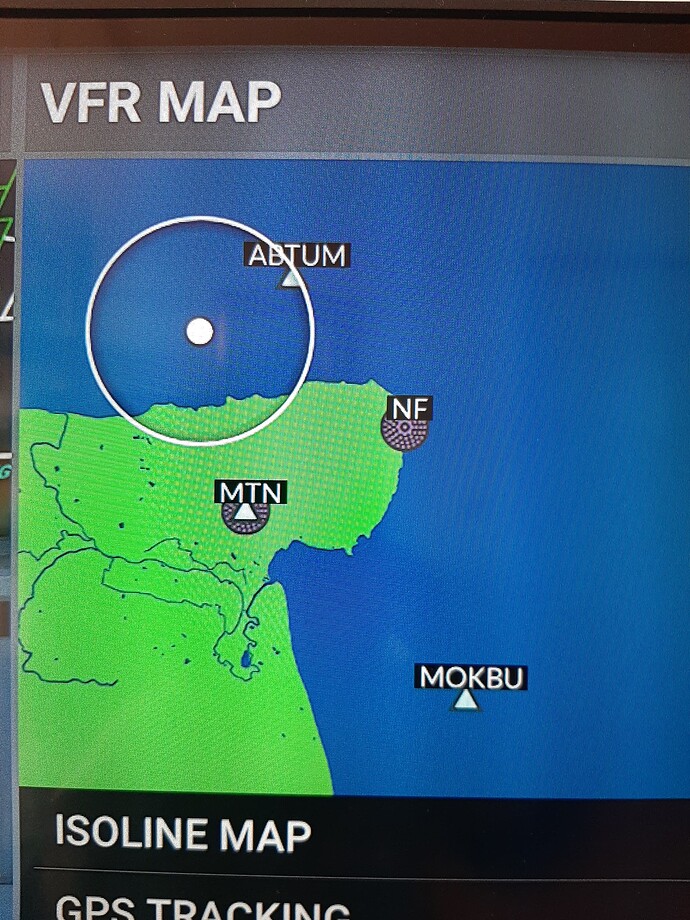Image resolution: width=690 pixels, height=920 pixels.
Task: Select the NF beacon on the map
Action: click(404, 430)
